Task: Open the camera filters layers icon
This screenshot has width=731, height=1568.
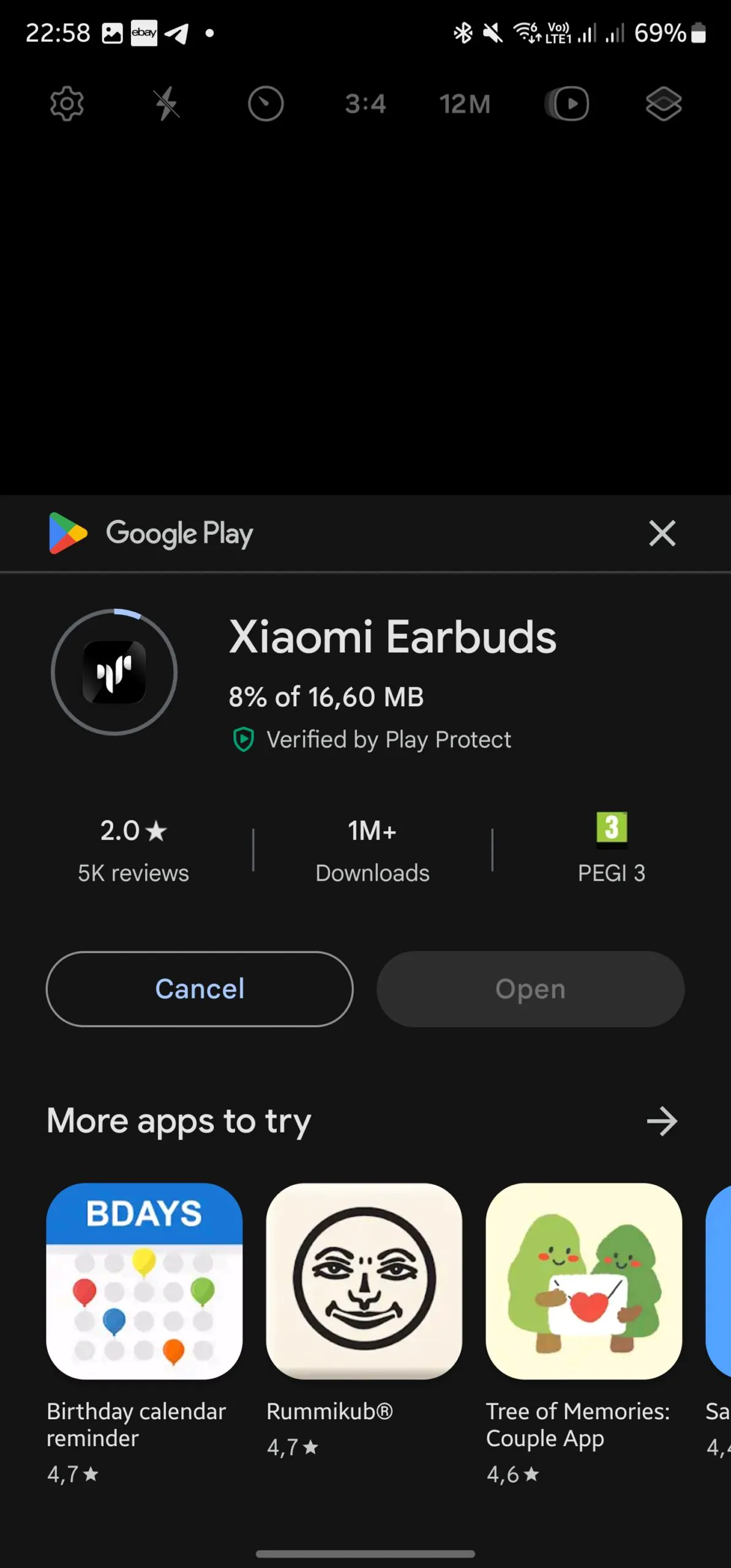Action: [x=664, y=104]
